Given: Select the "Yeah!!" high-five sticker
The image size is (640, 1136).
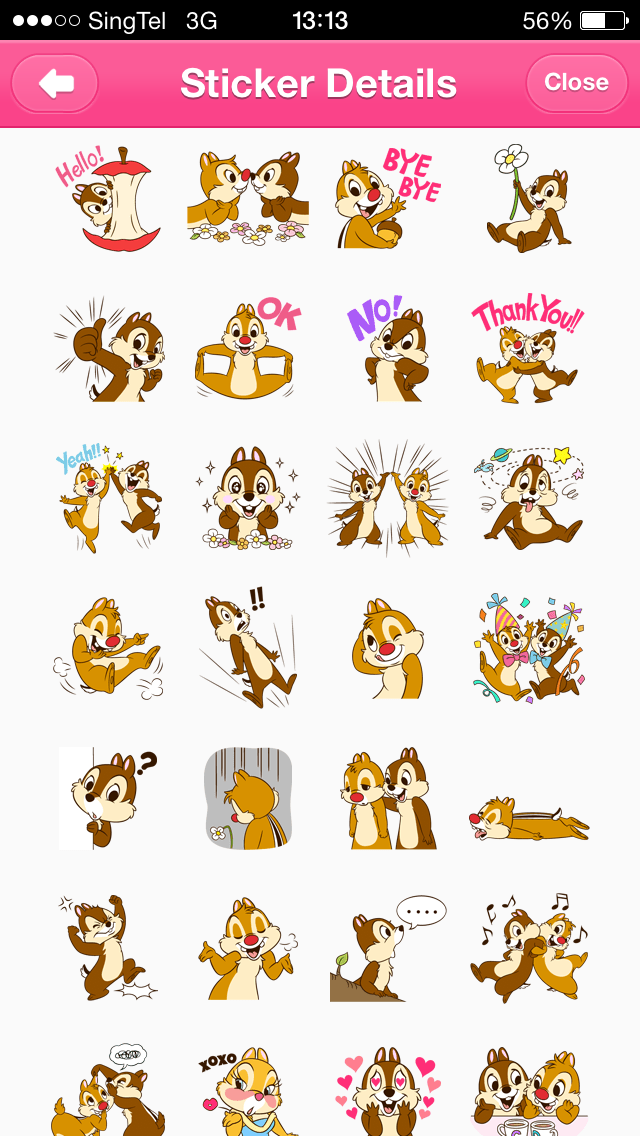Looking at the screenshot, I should tap(108, 497).
